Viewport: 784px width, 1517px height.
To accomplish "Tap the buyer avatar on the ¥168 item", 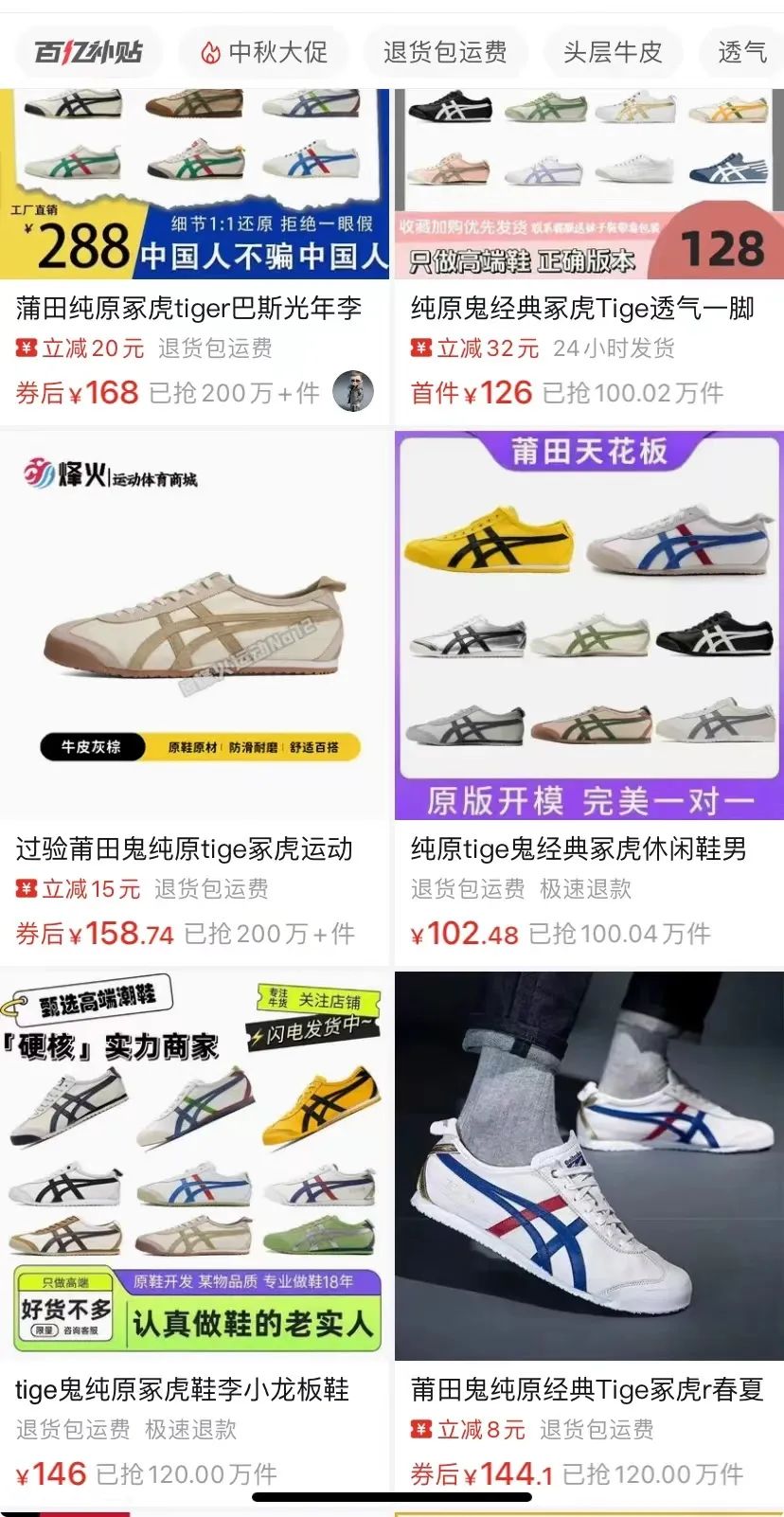I will 353,391.
